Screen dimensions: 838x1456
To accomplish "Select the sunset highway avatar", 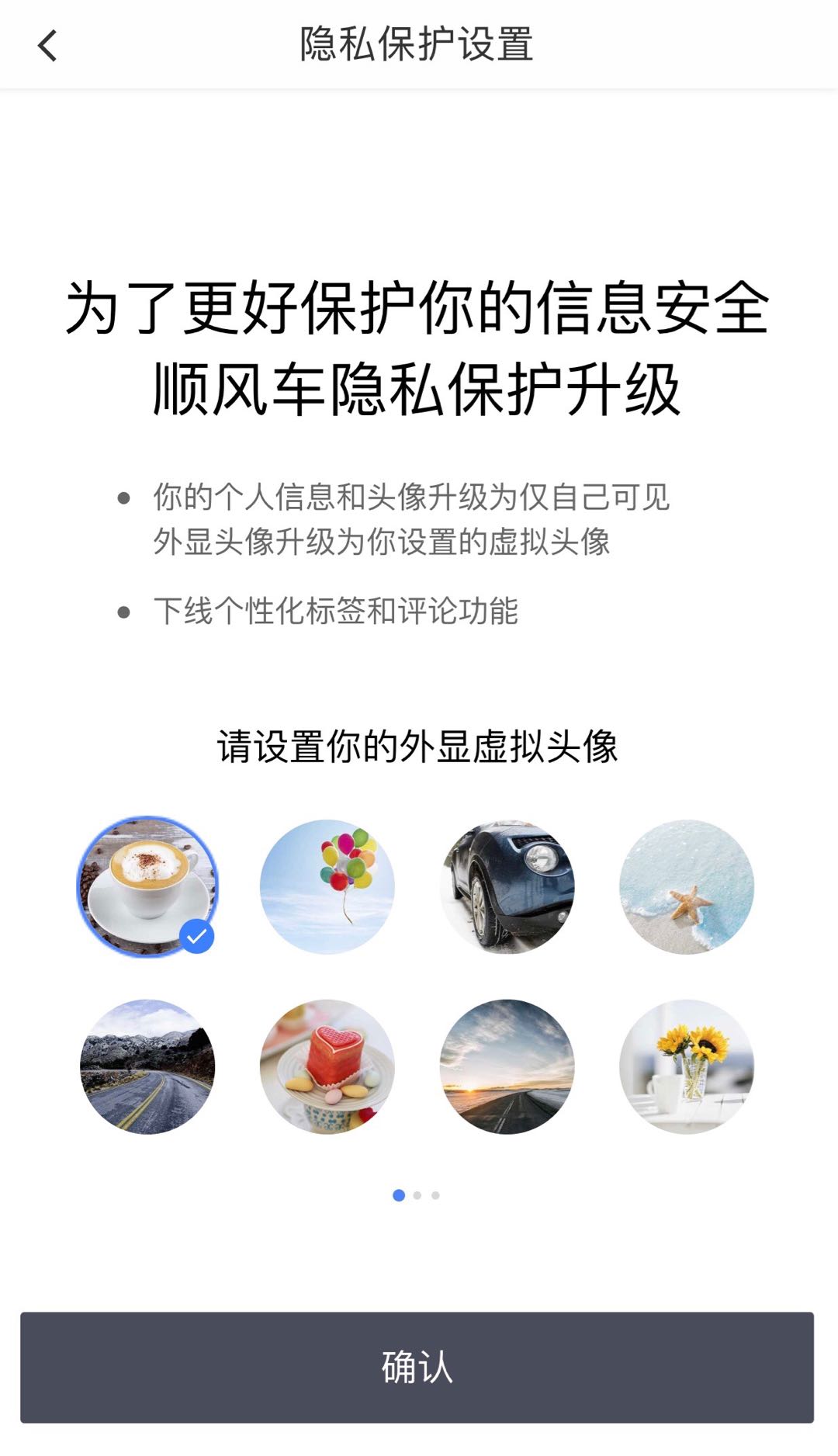I will (x=507, y=1066).
